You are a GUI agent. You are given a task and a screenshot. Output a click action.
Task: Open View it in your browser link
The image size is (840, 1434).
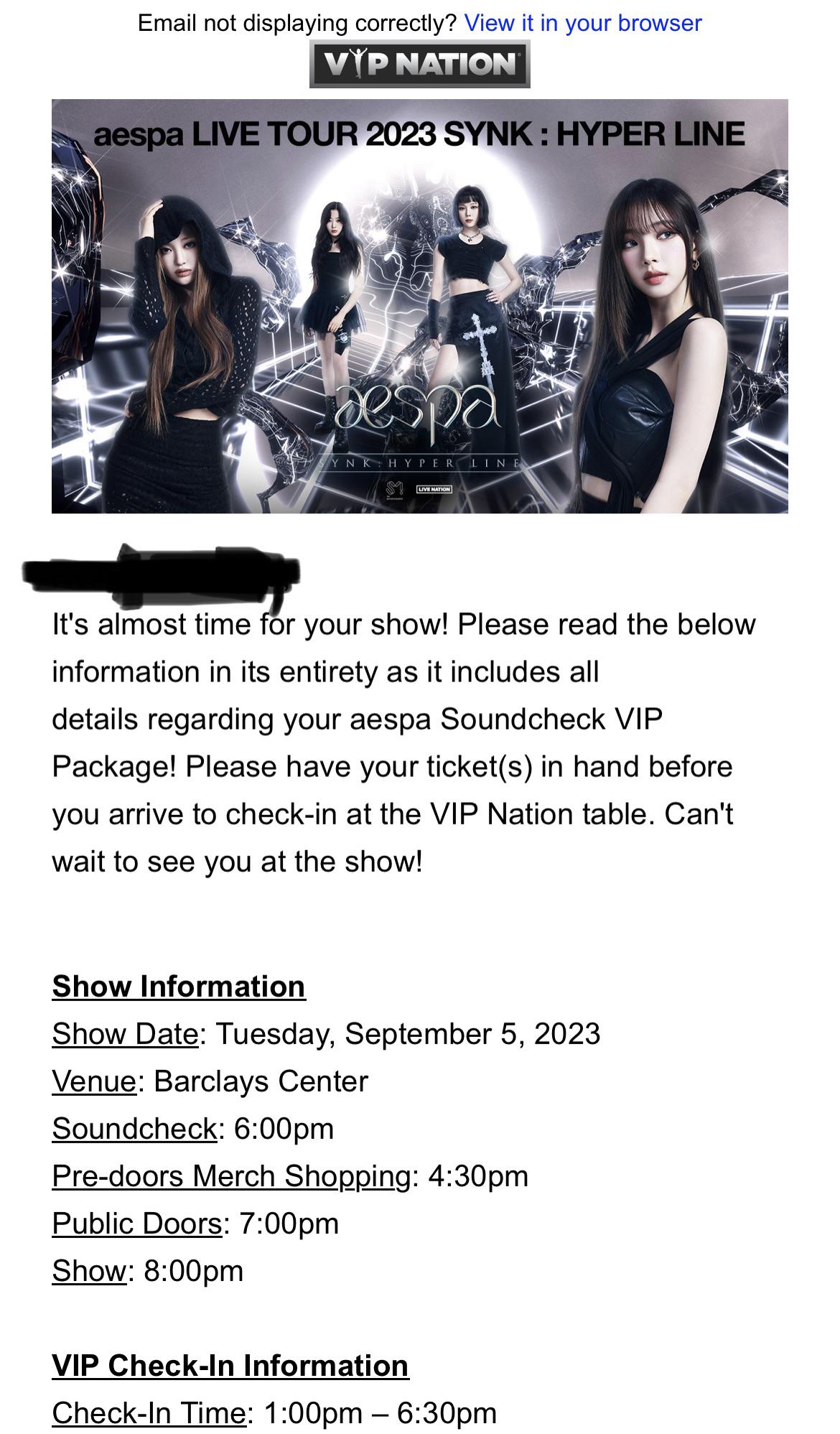(582, 23)
